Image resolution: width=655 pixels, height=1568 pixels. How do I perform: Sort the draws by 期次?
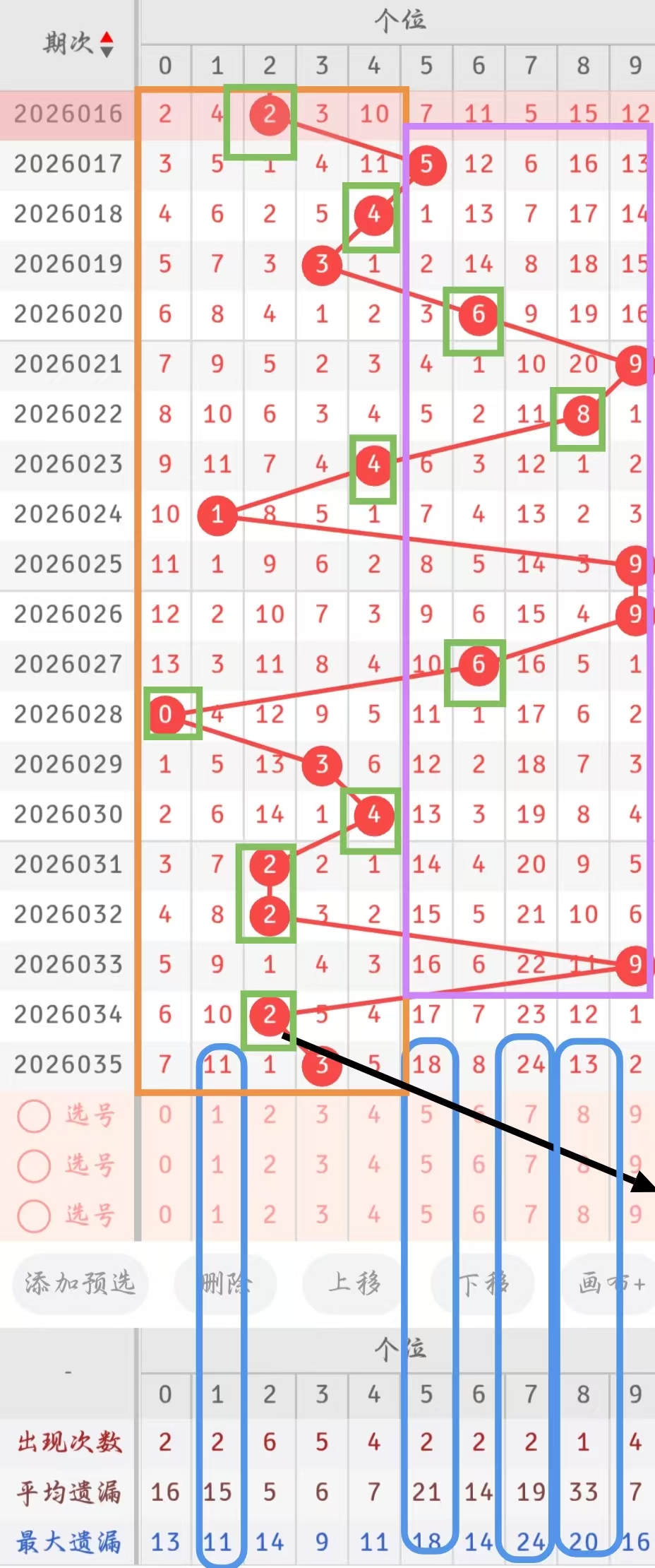pyautogui.click(x=78, y=44)
